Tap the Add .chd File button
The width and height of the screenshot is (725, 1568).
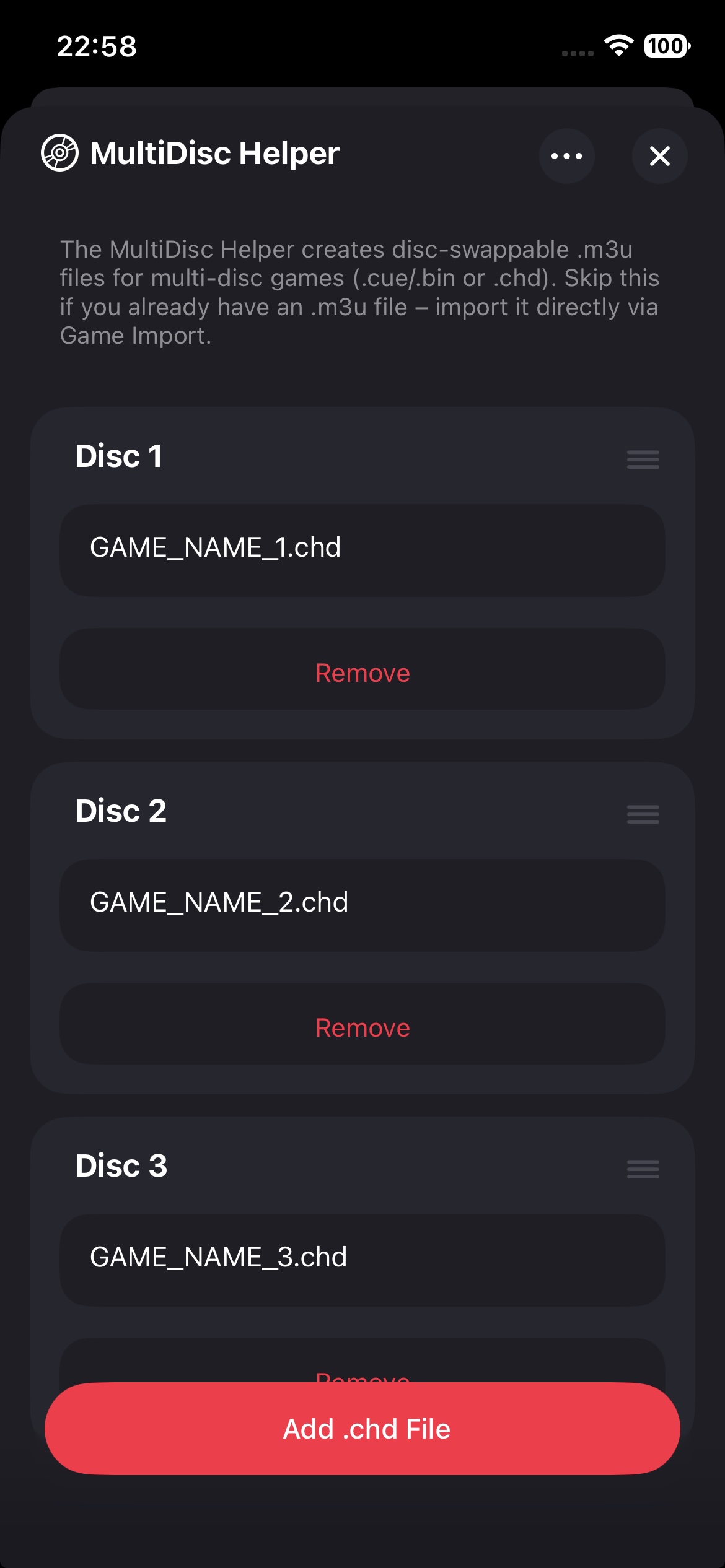pyautogui.click(x=362, y=1428)
